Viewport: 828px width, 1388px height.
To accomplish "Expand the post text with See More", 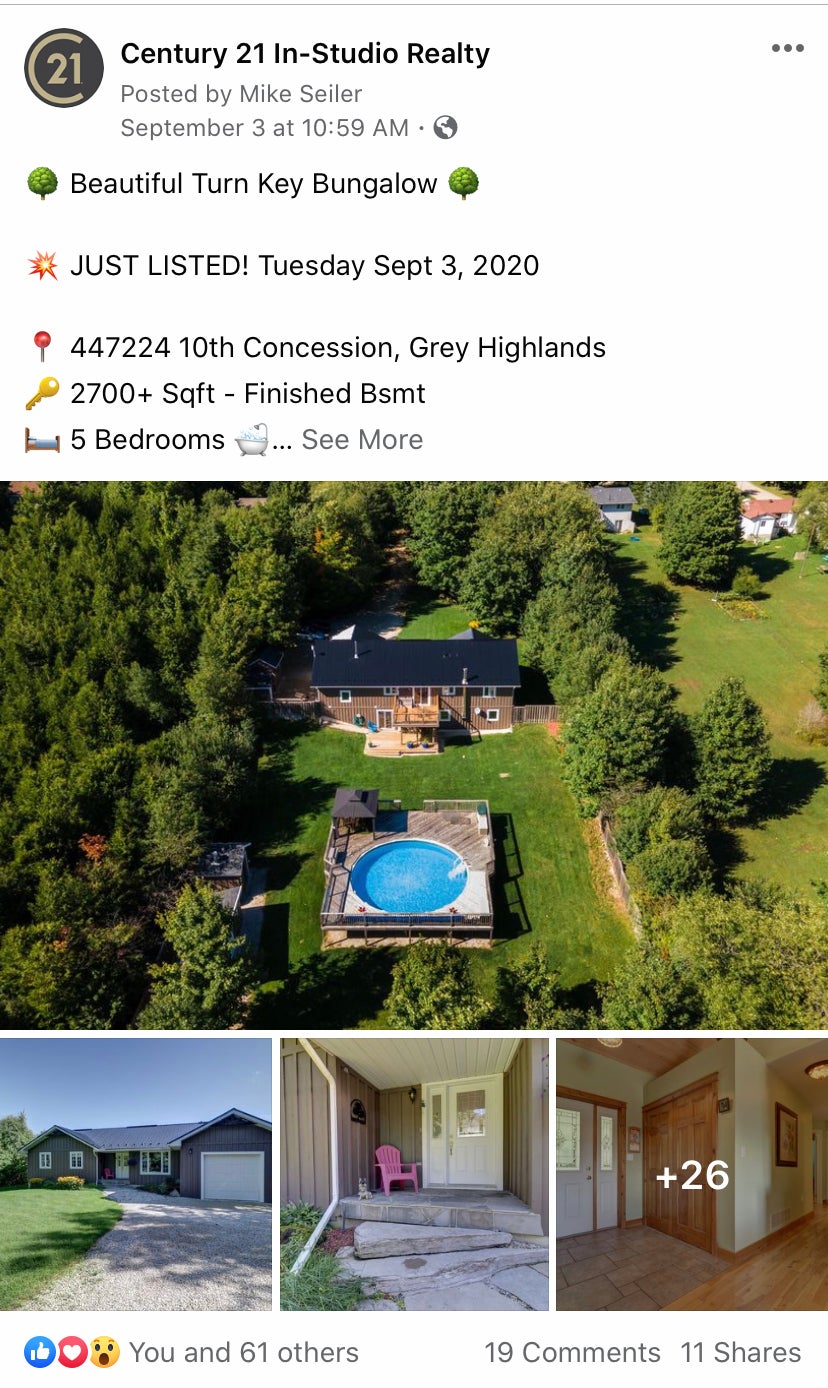I will pyautogui.click(x=362, y=440).
